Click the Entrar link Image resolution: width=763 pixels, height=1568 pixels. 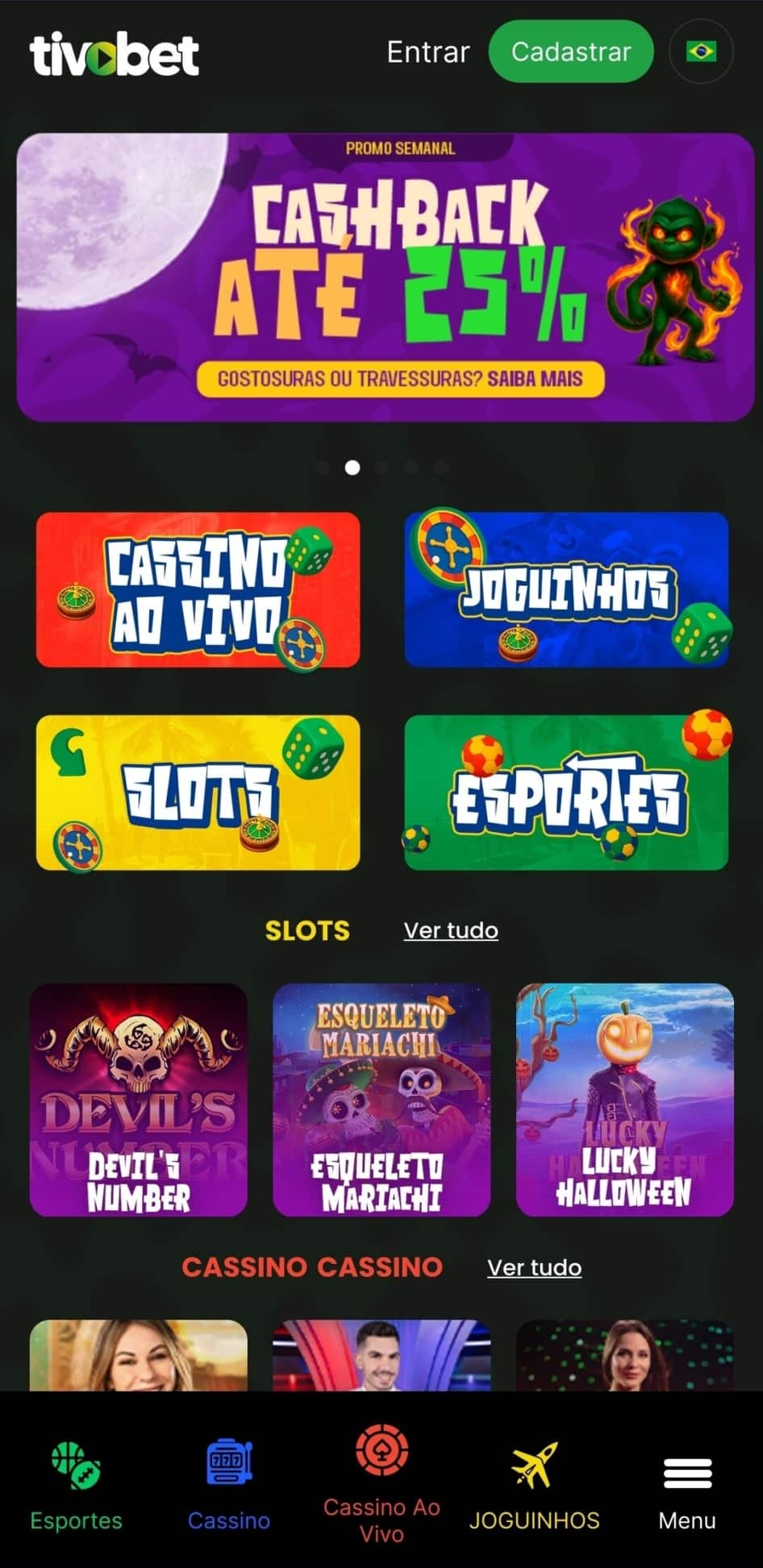click(428, 52)
